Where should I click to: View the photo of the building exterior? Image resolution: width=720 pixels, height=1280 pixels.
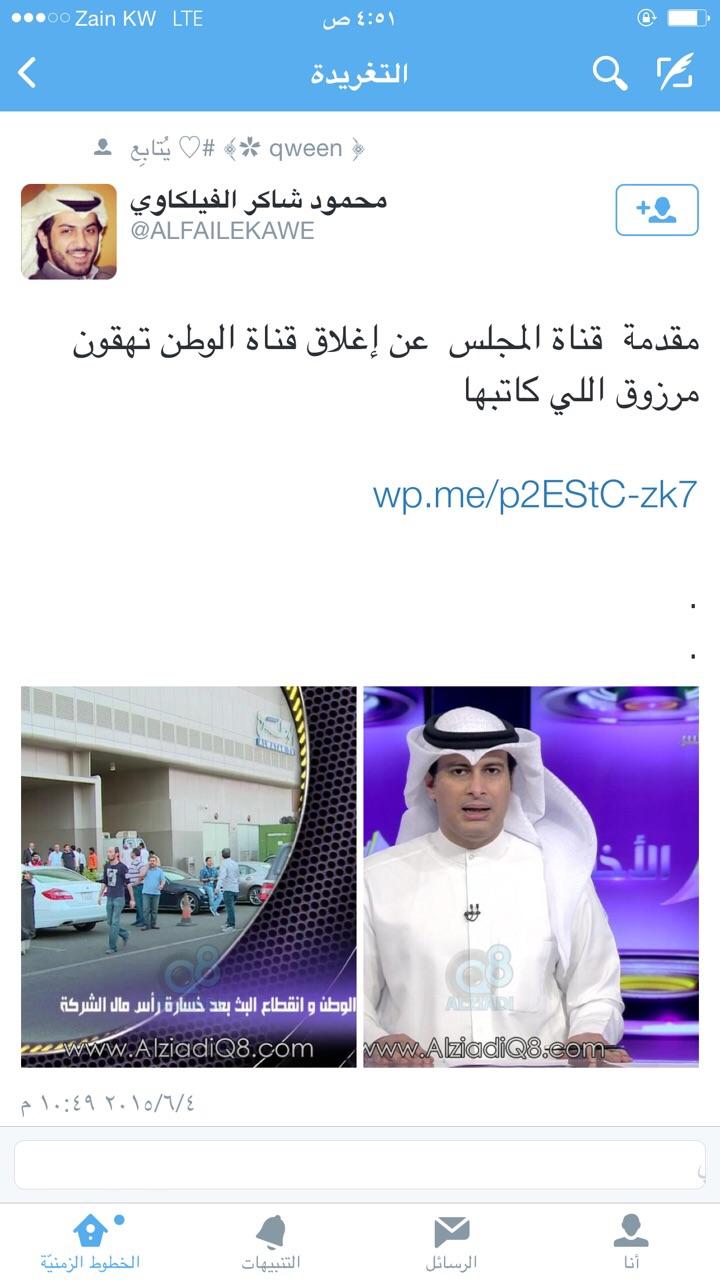[x=189, y=876]
